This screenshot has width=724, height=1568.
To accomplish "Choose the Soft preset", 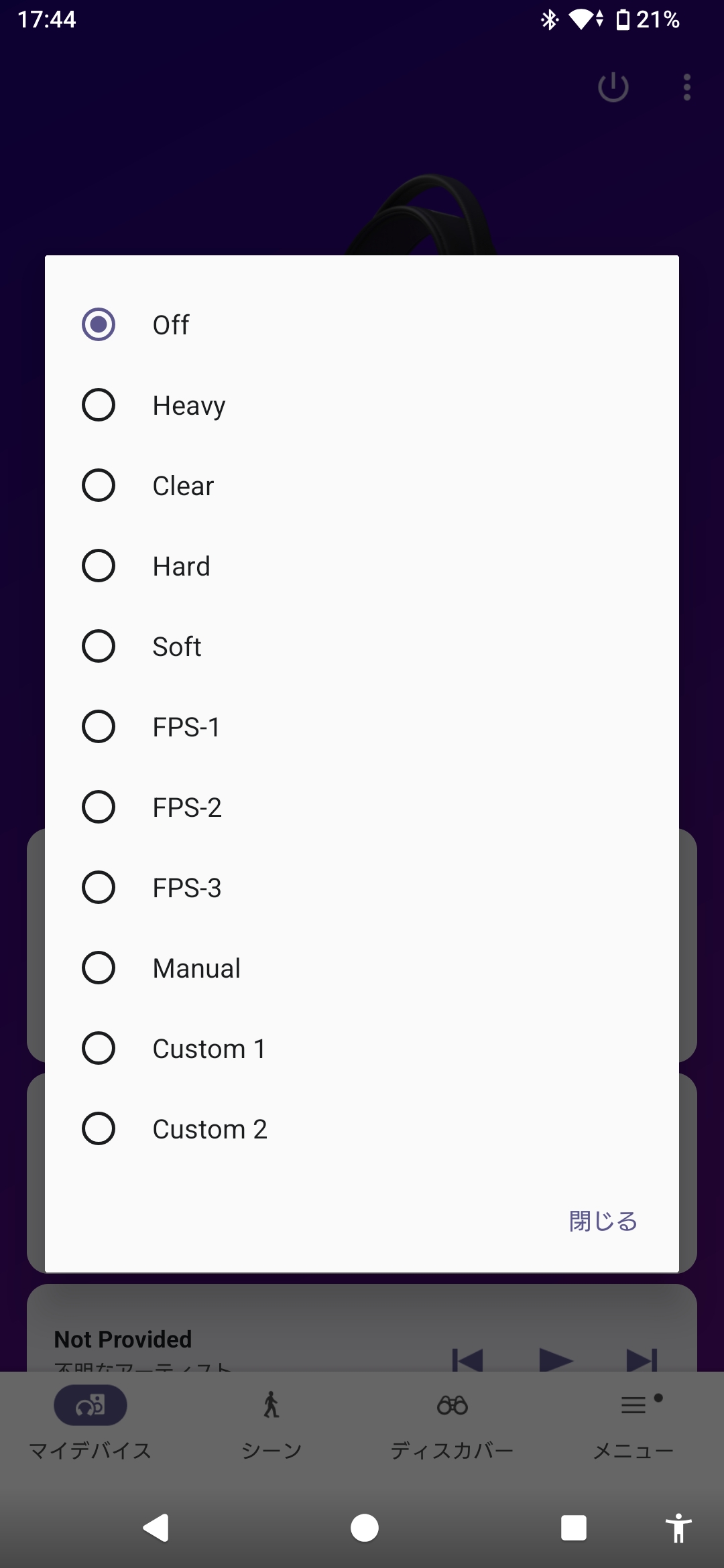I will [362, 646].
